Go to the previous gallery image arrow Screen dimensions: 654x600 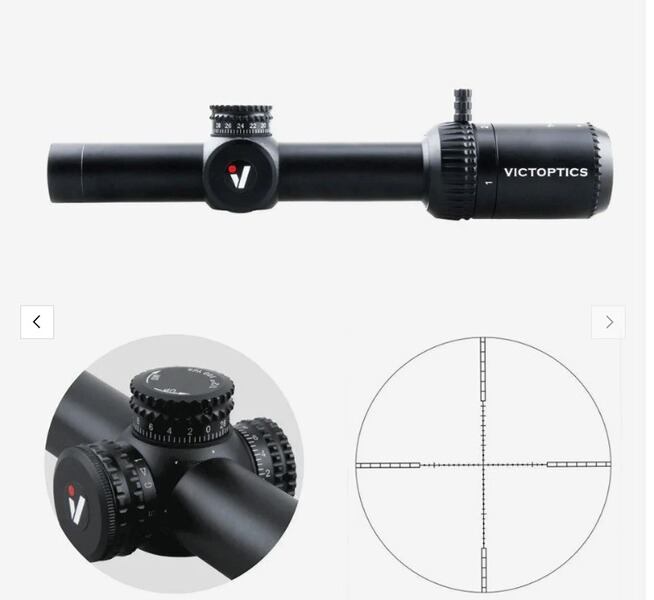click(x=37, y=322)
